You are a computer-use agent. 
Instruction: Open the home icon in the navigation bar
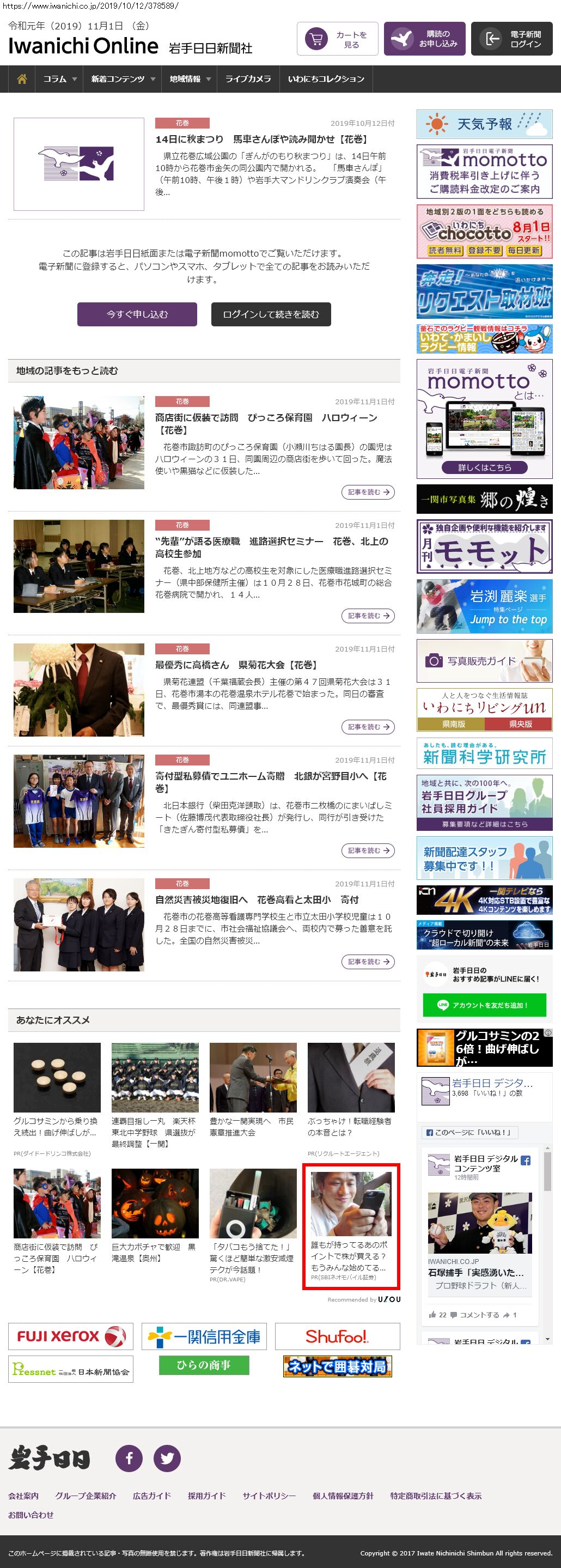(22, 79)
